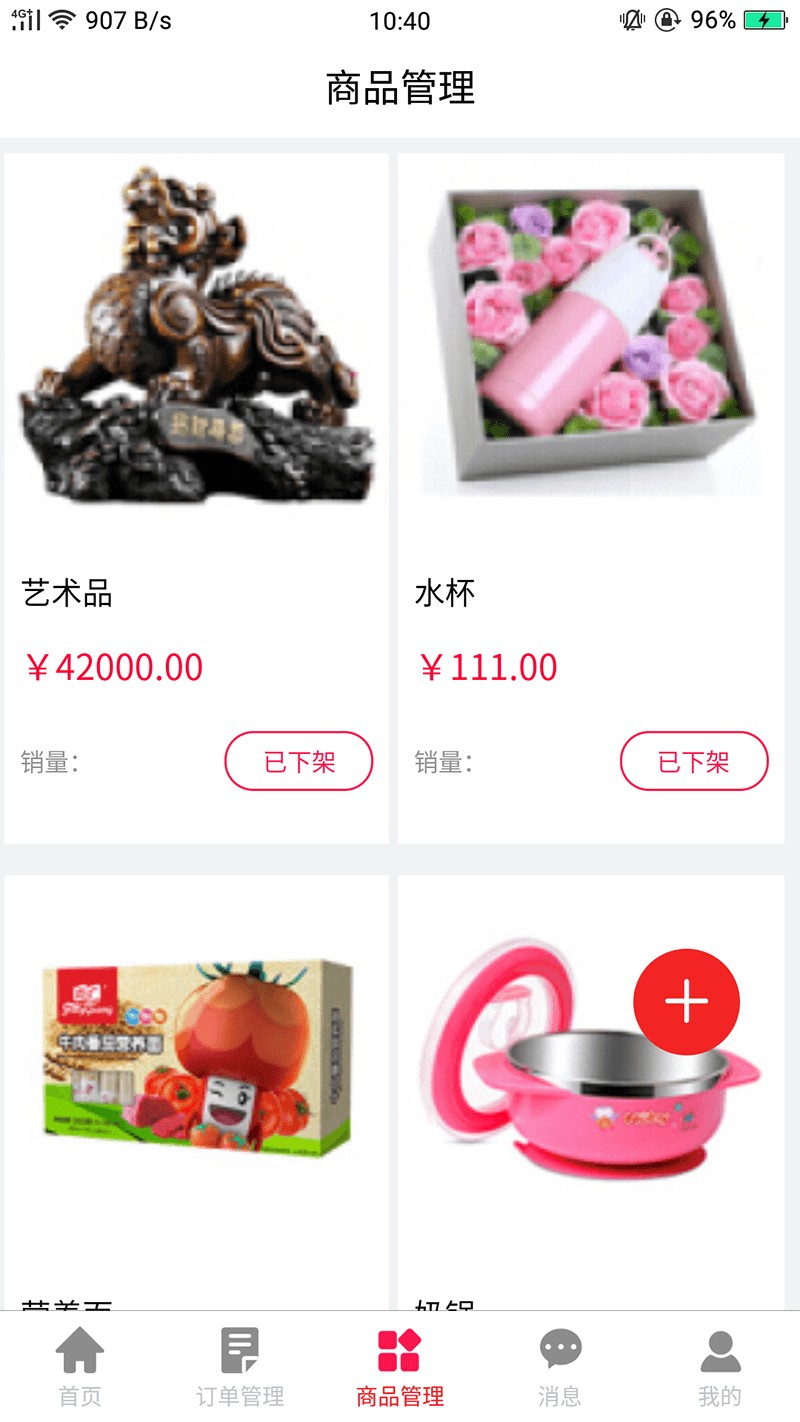Tap the 已下架 button for 水杯

694,762
